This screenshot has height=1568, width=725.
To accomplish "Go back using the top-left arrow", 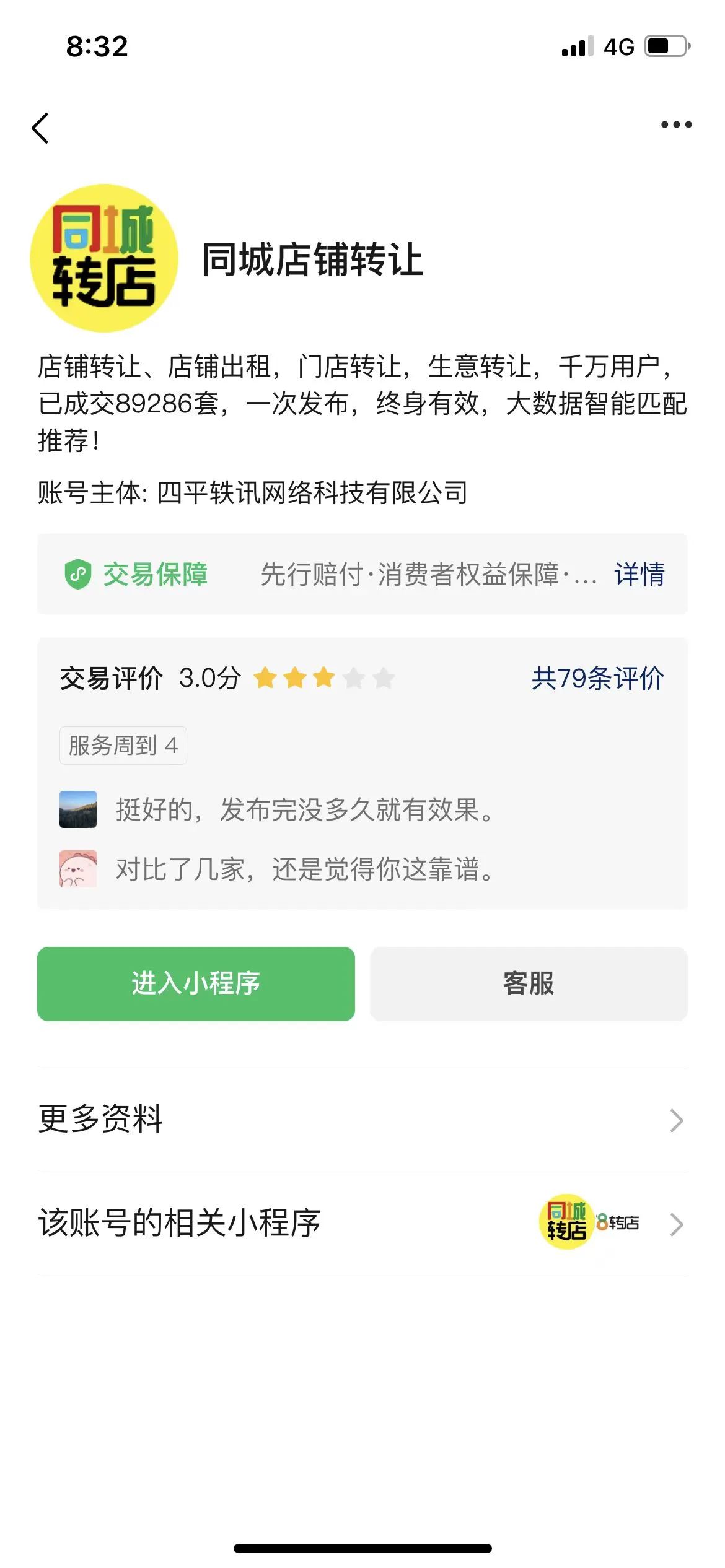I will click(40, 128).
